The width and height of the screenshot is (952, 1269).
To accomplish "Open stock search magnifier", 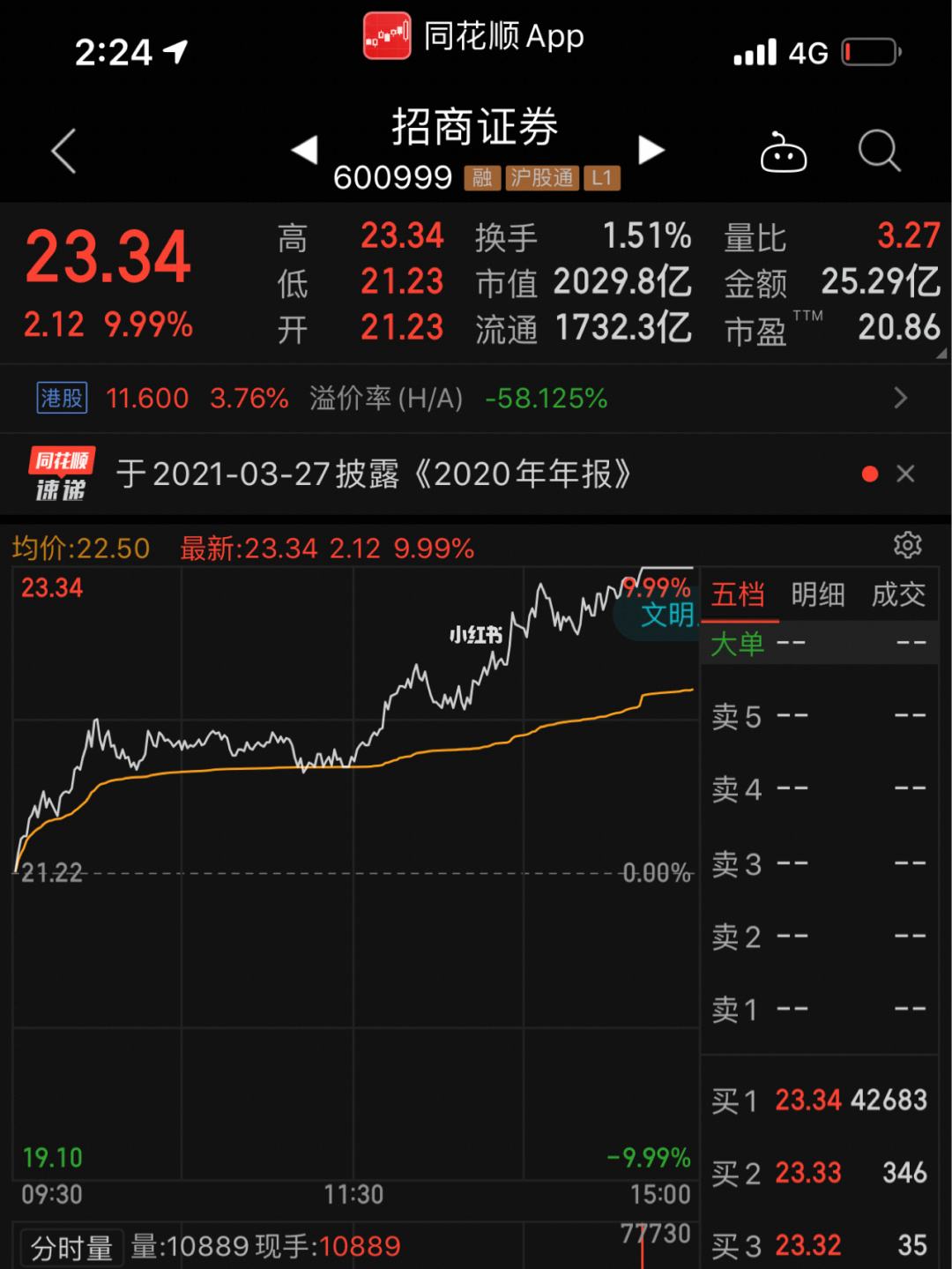I will click(879, 152).
